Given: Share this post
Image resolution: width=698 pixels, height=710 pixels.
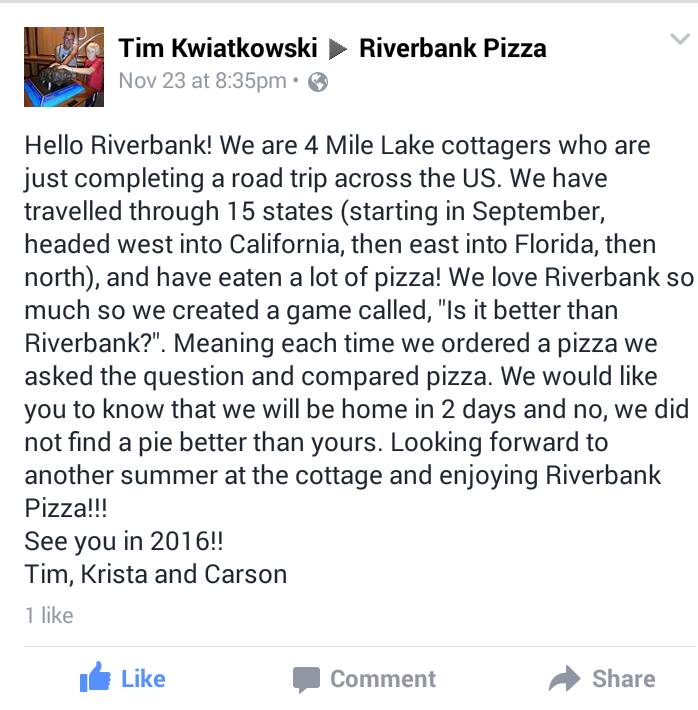Looking at the screenshot, I should (x=602, y=679).
